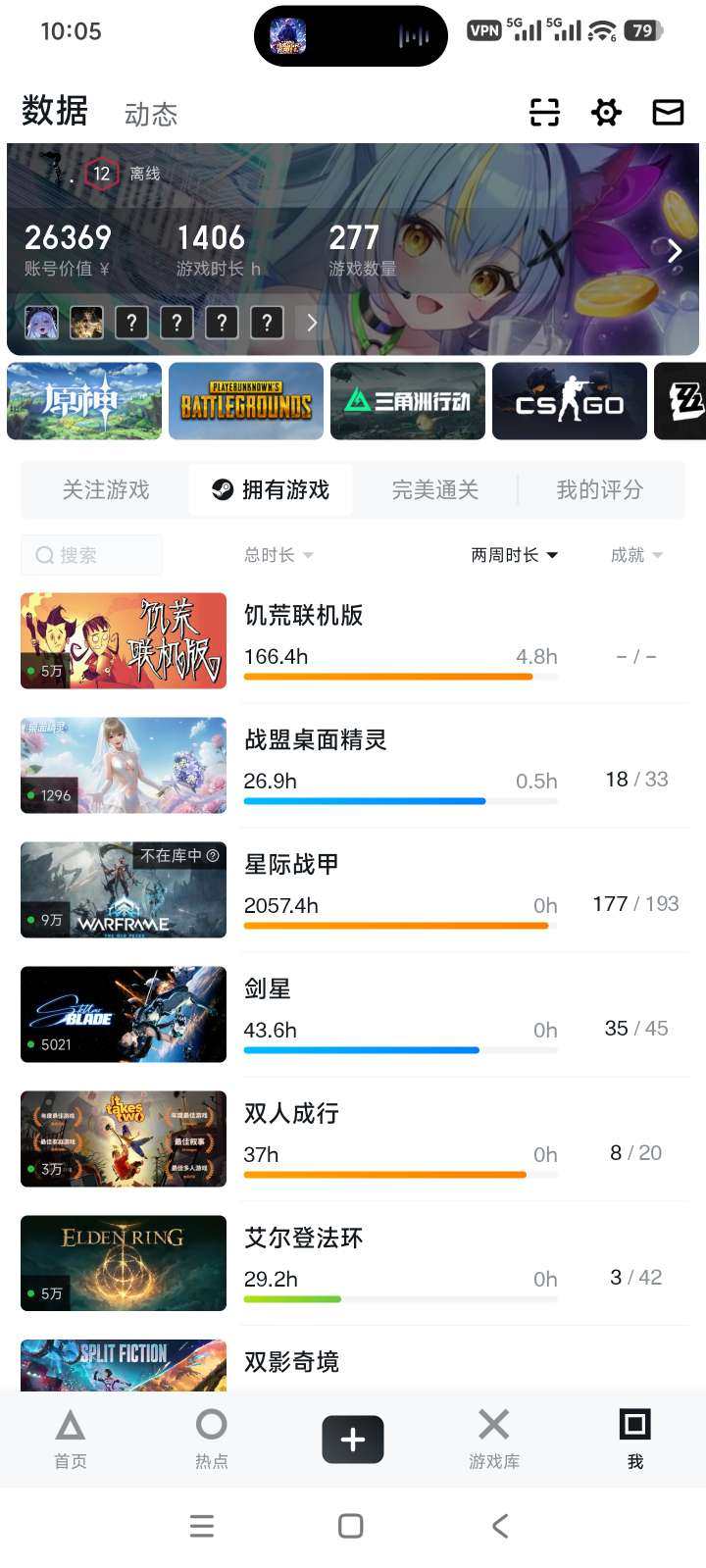Open the mail inbox icon
Screen dimensions: 706x1568
pos(668,113)
